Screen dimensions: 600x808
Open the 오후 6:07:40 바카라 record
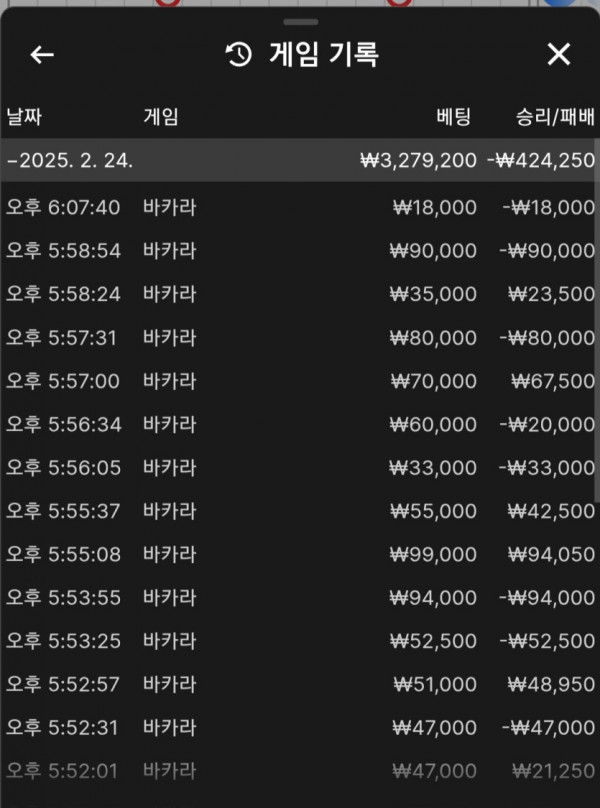(x=300, y=207)
